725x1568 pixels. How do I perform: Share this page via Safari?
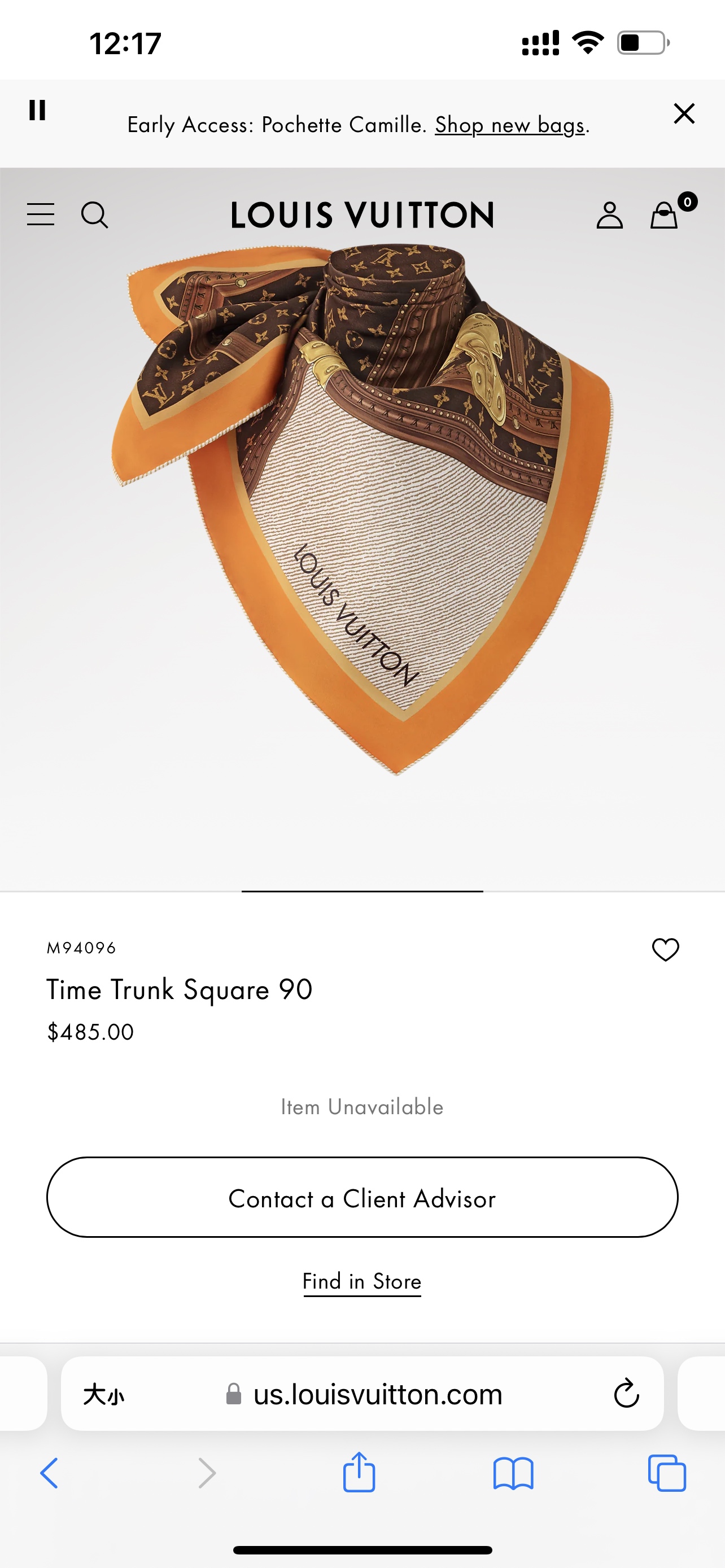coord(359,1473)
